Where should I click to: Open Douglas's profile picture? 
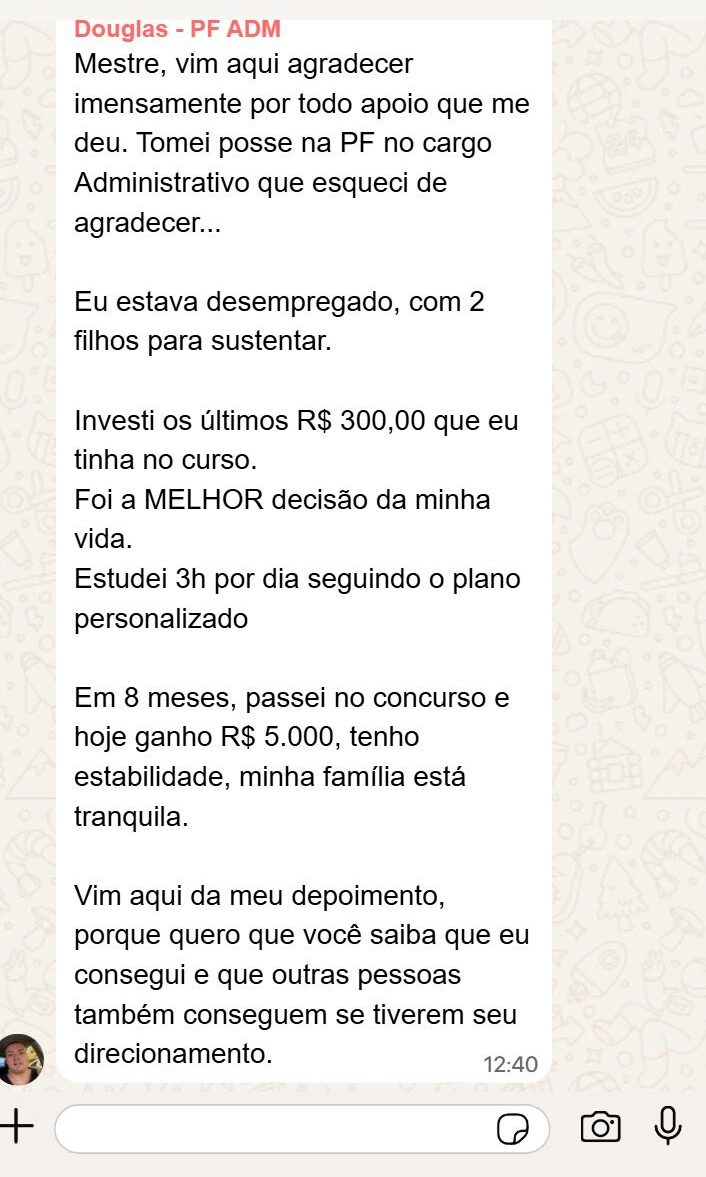[21, 1060]
